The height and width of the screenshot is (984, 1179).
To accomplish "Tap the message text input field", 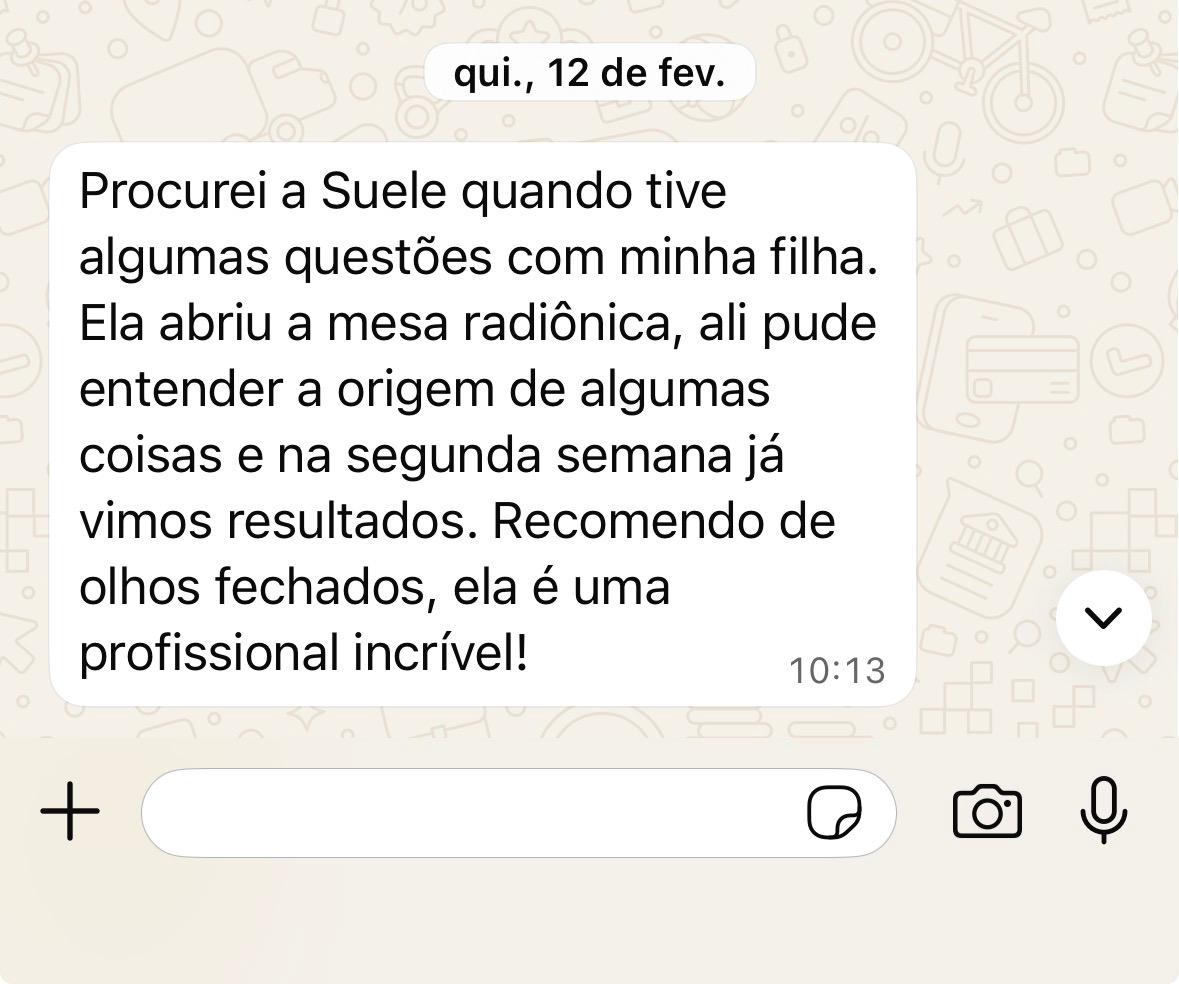I will (x=470, y=813).
